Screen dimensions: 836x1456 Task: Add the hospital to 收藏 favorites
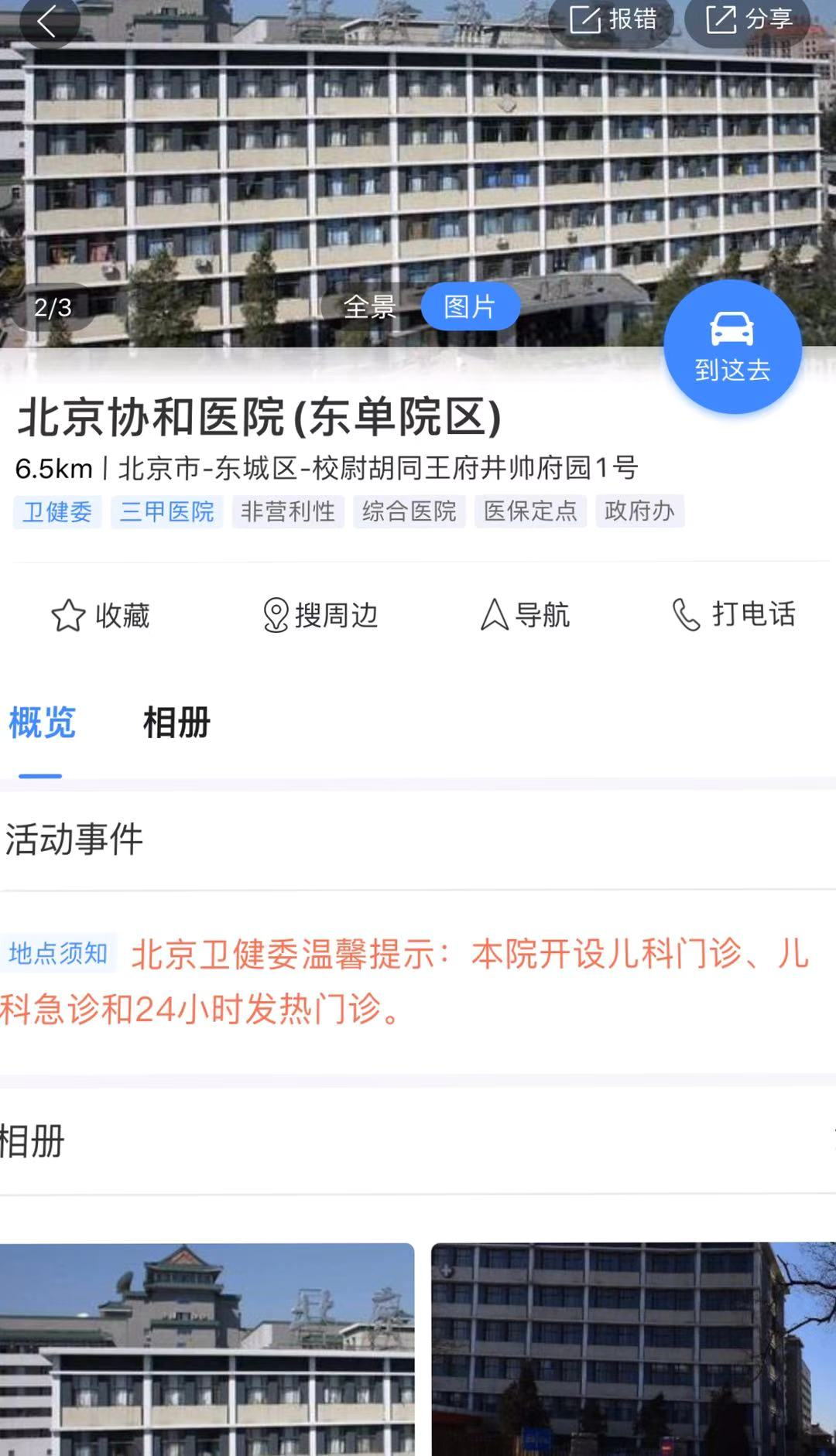101,616
